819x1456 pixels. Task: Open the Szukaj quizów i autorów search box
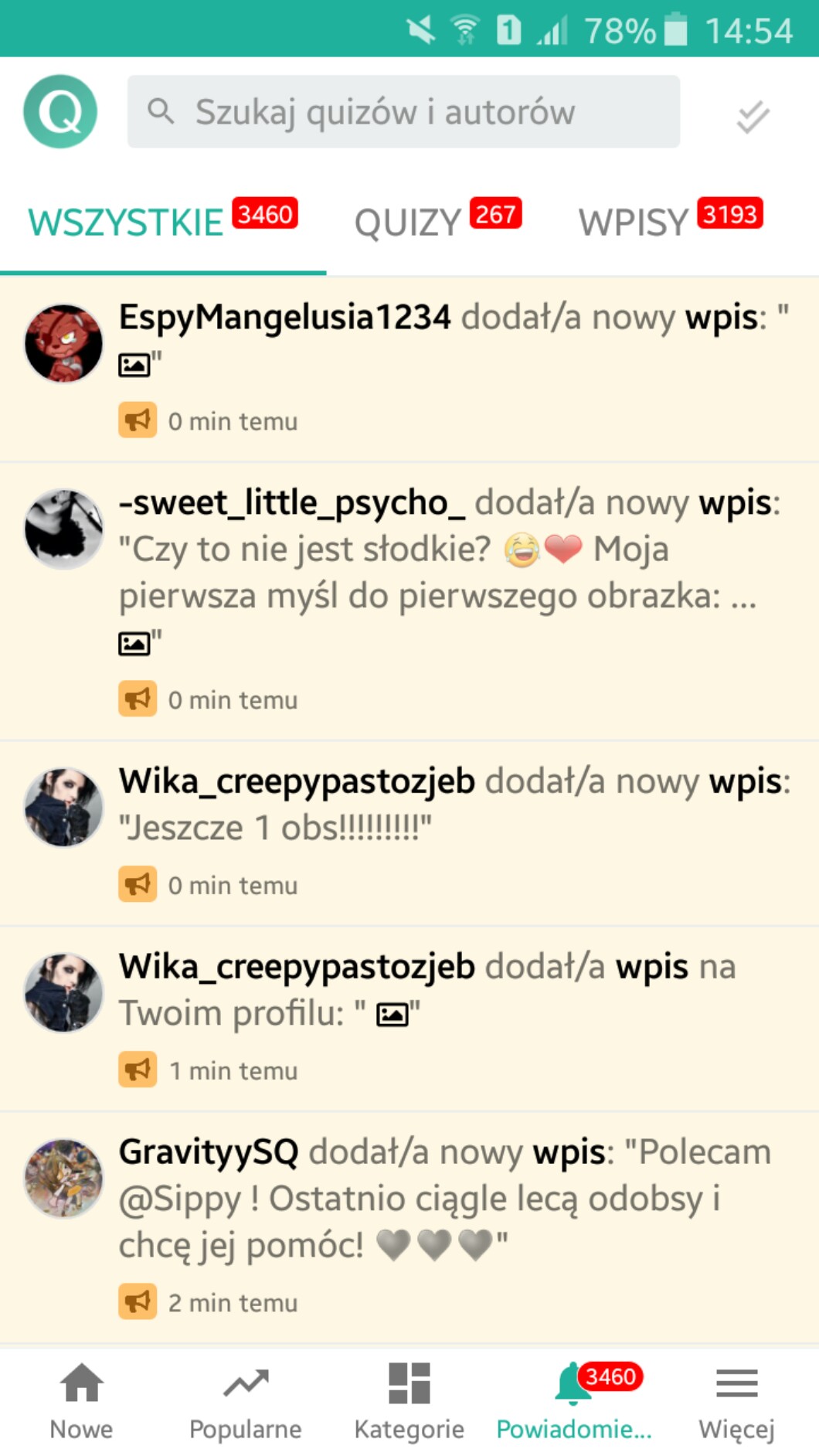(x=403, y=111)
